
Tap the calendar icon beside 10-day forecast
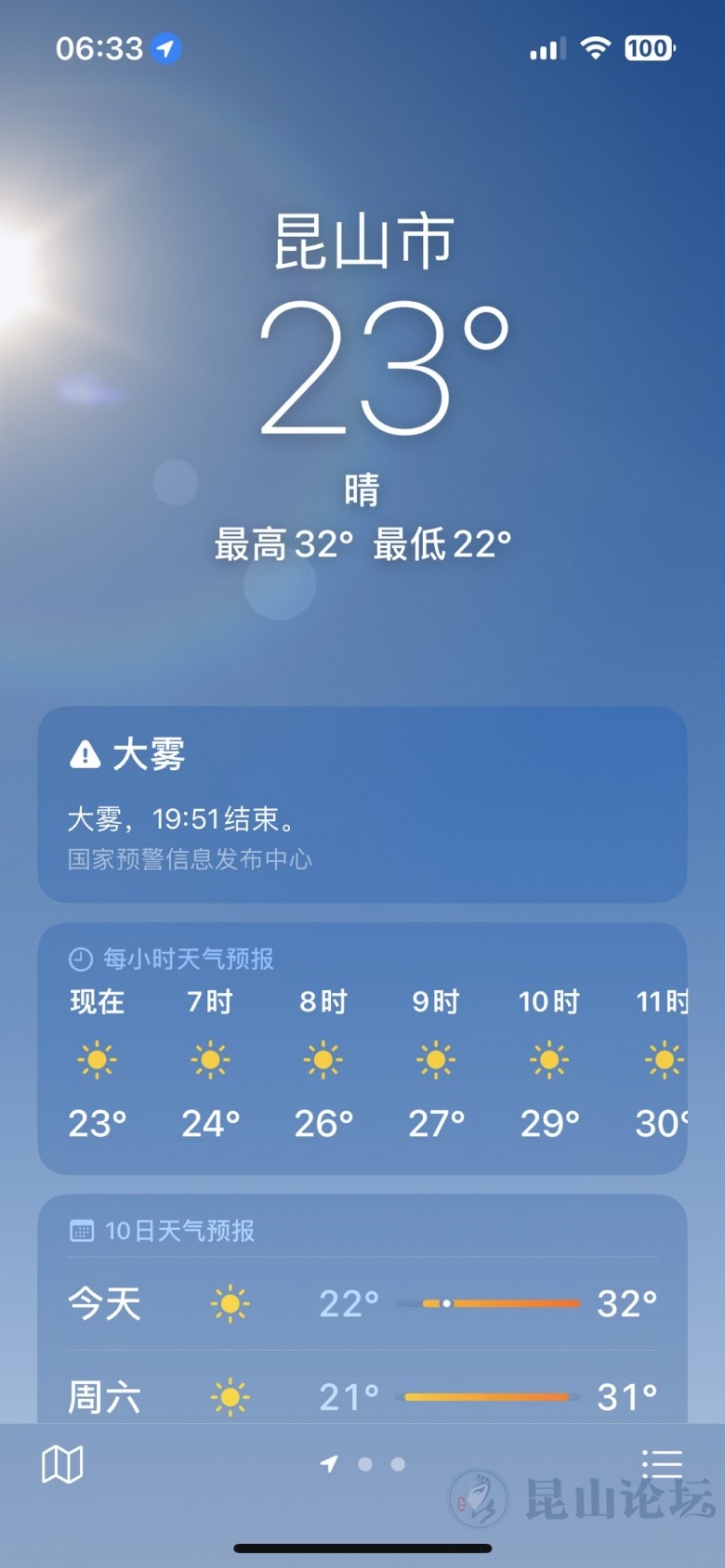pyautogui.click(x=81, y=1230)
